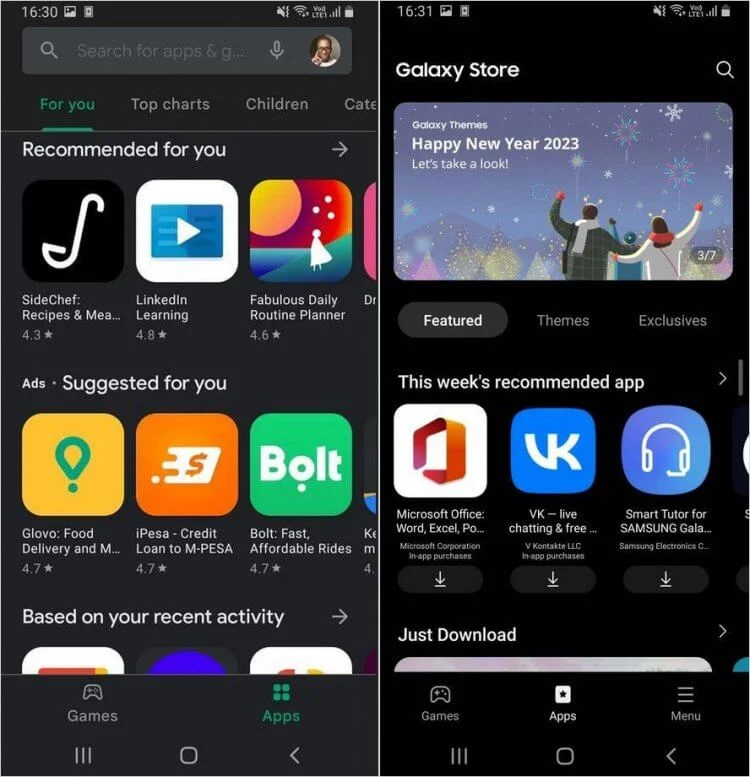Expand the Recommended for you section arrow
The image size is (750, 777).
(x=339, y=149)
